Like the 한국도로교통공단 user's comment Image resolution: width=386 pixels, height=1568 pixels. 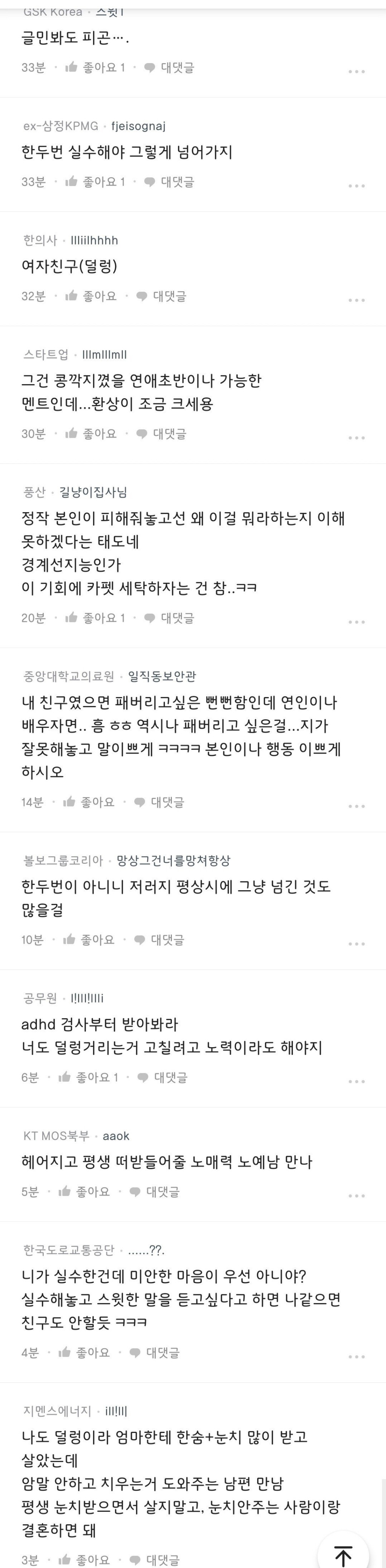pos(84,1352)
